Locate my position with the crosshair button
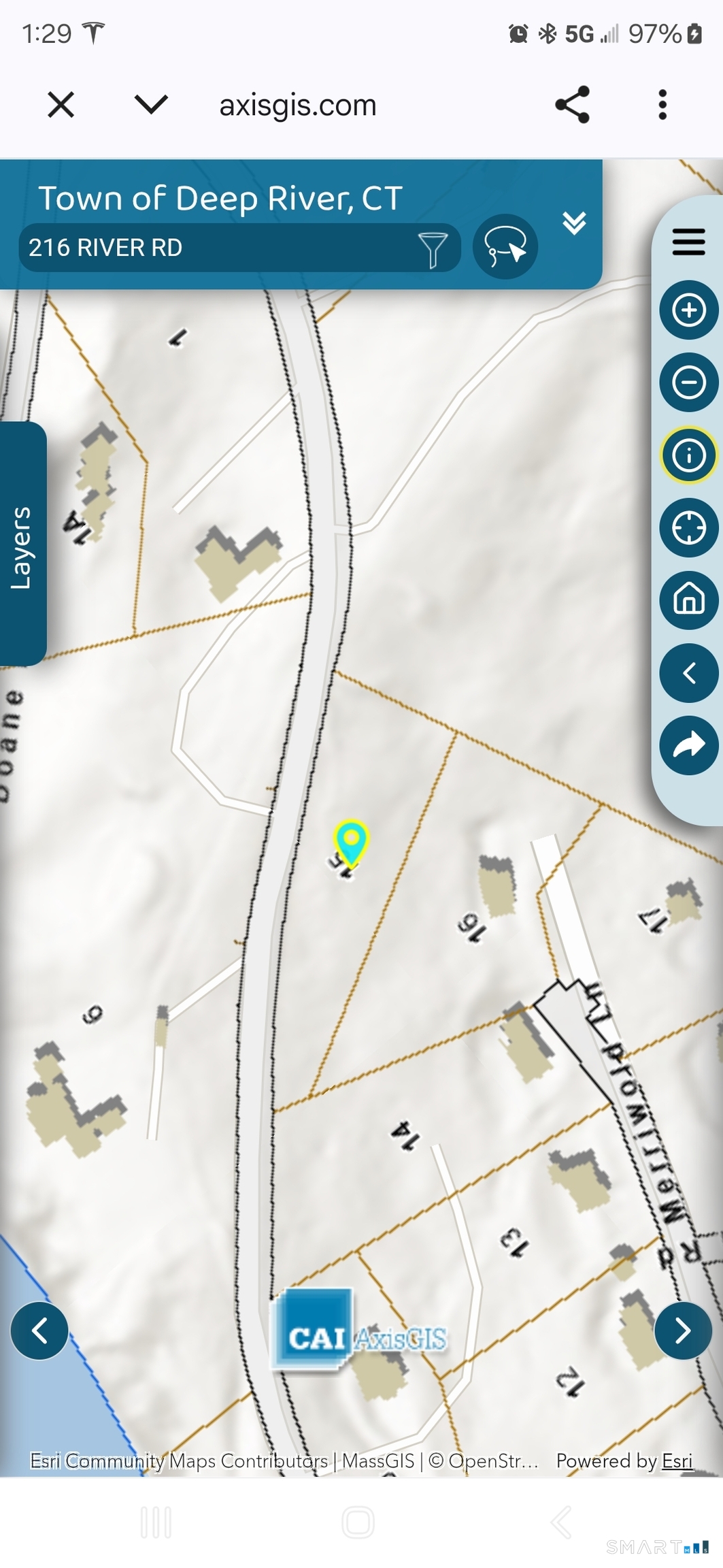The height and width of the screenshot is (1568, 723). (x=689, y=527)
